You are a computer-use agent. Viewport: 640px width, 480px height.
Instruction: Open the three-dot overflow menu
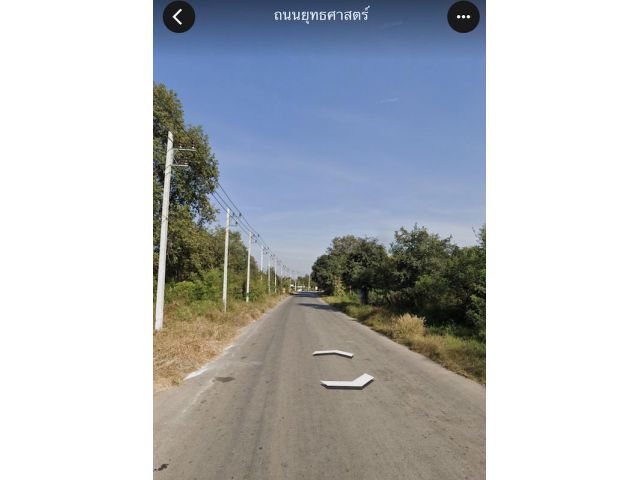(463, 17)
